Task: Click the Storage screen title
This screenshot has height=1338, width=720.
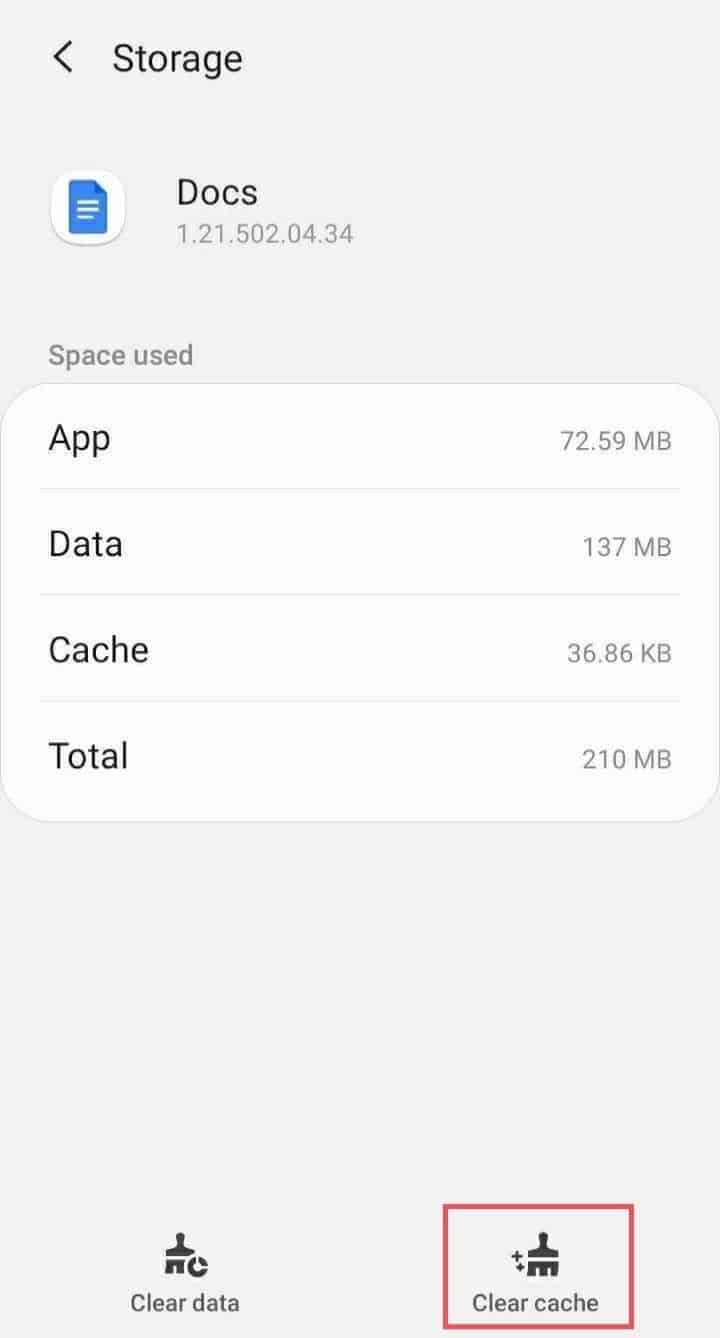Action: click(x=177, y=58)
